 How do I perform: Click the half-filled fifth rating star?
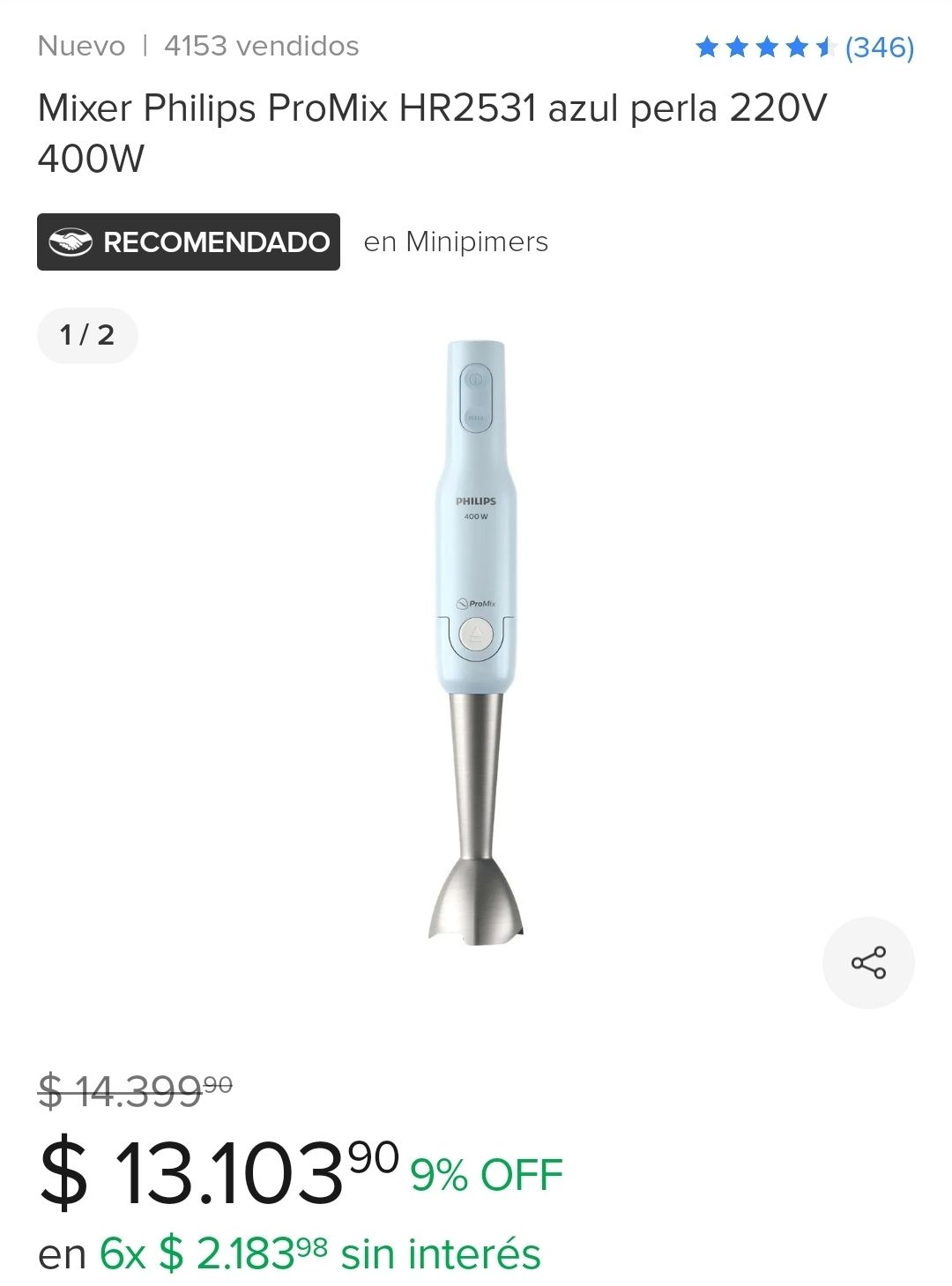tap(827, 47)
